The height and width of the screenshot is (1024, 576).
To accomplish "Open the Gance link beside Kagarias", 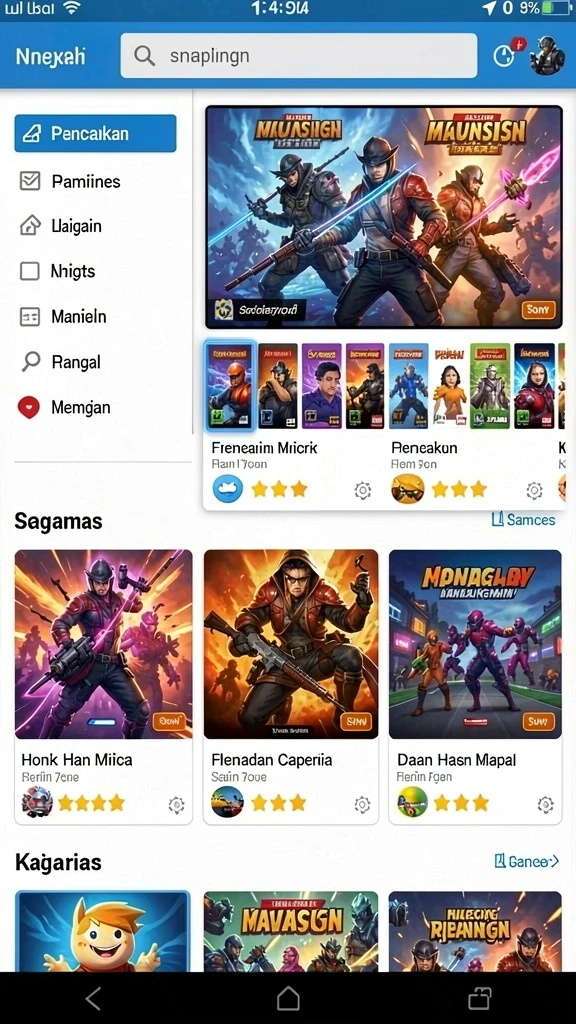I will point(526,861).
